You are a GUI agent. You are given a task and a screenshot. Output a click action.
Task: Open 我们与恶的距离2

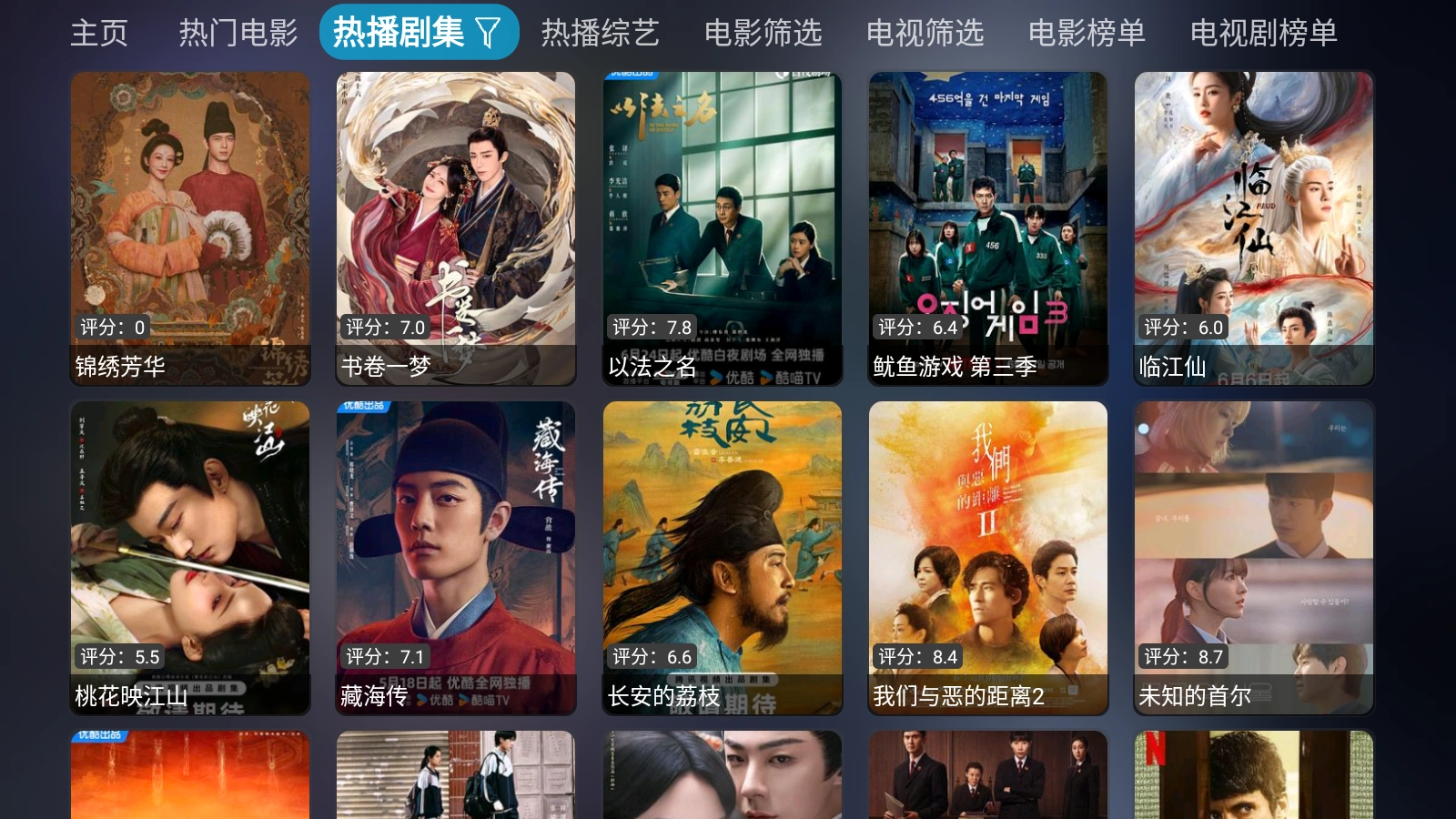988,557
